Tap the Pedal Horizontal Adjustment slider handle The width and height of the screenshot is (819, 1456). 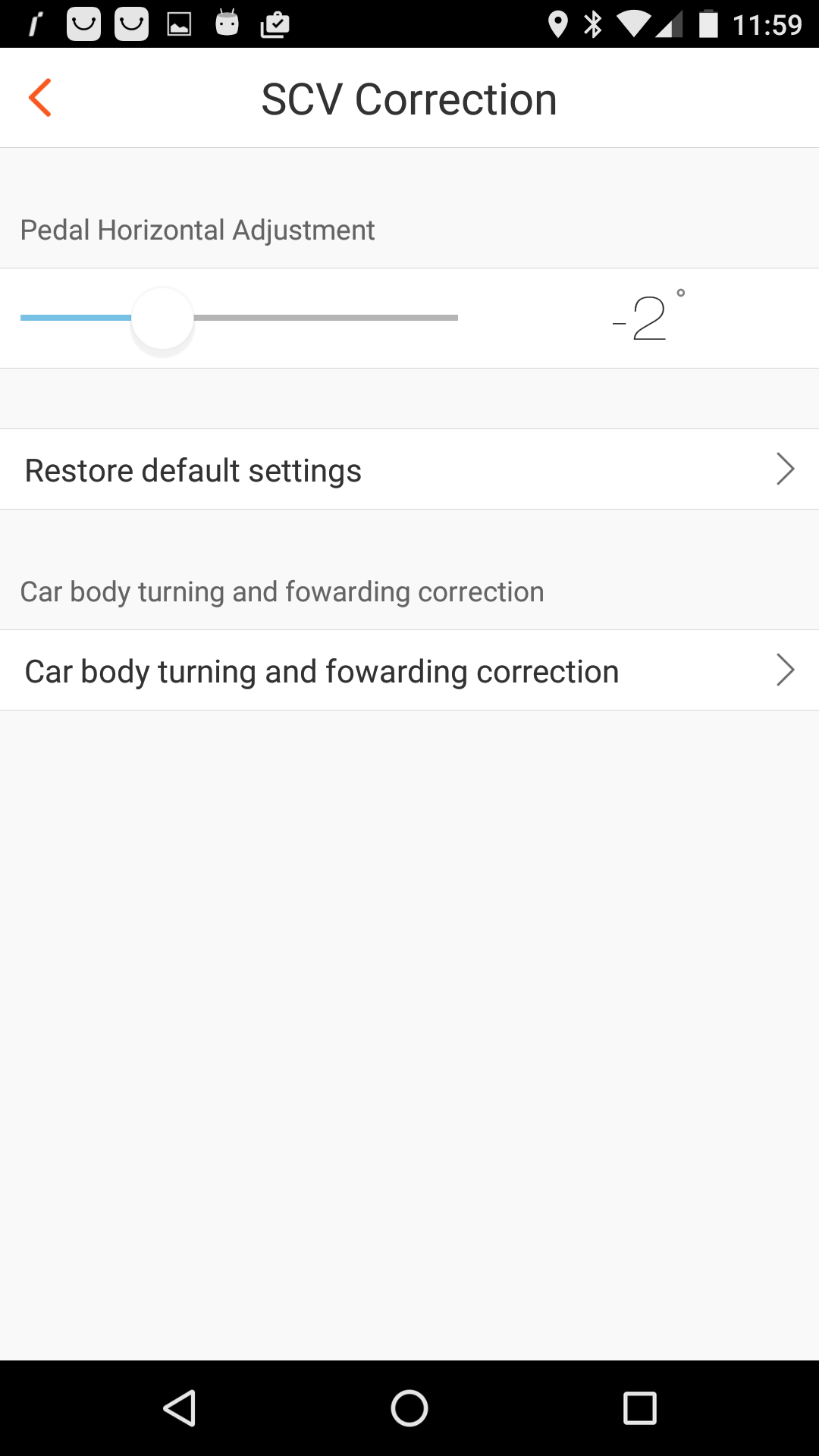(162, 318)
